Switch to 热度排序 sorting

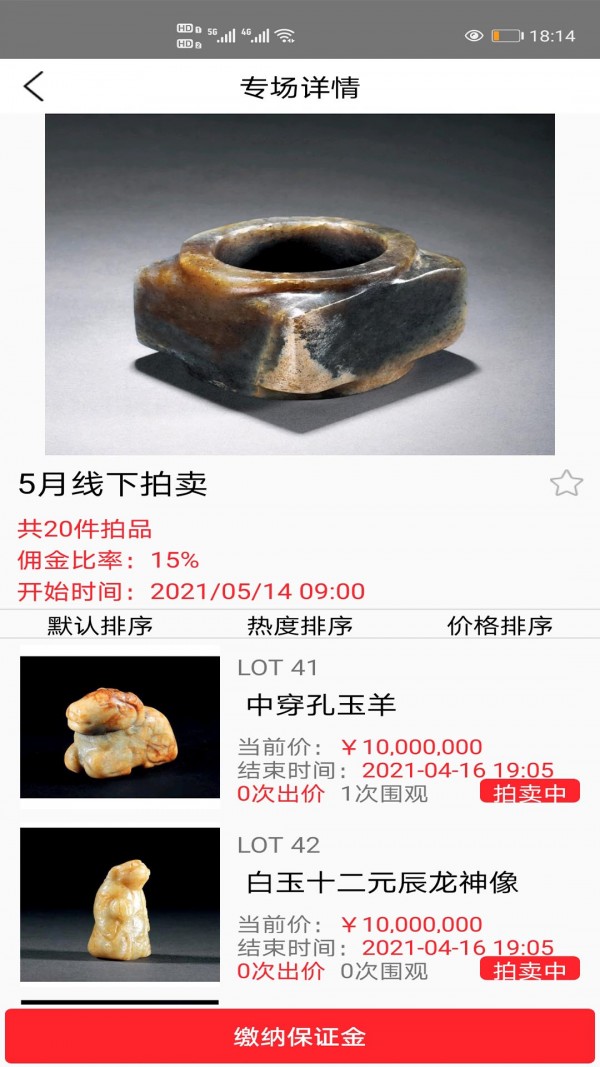[300, 626]
